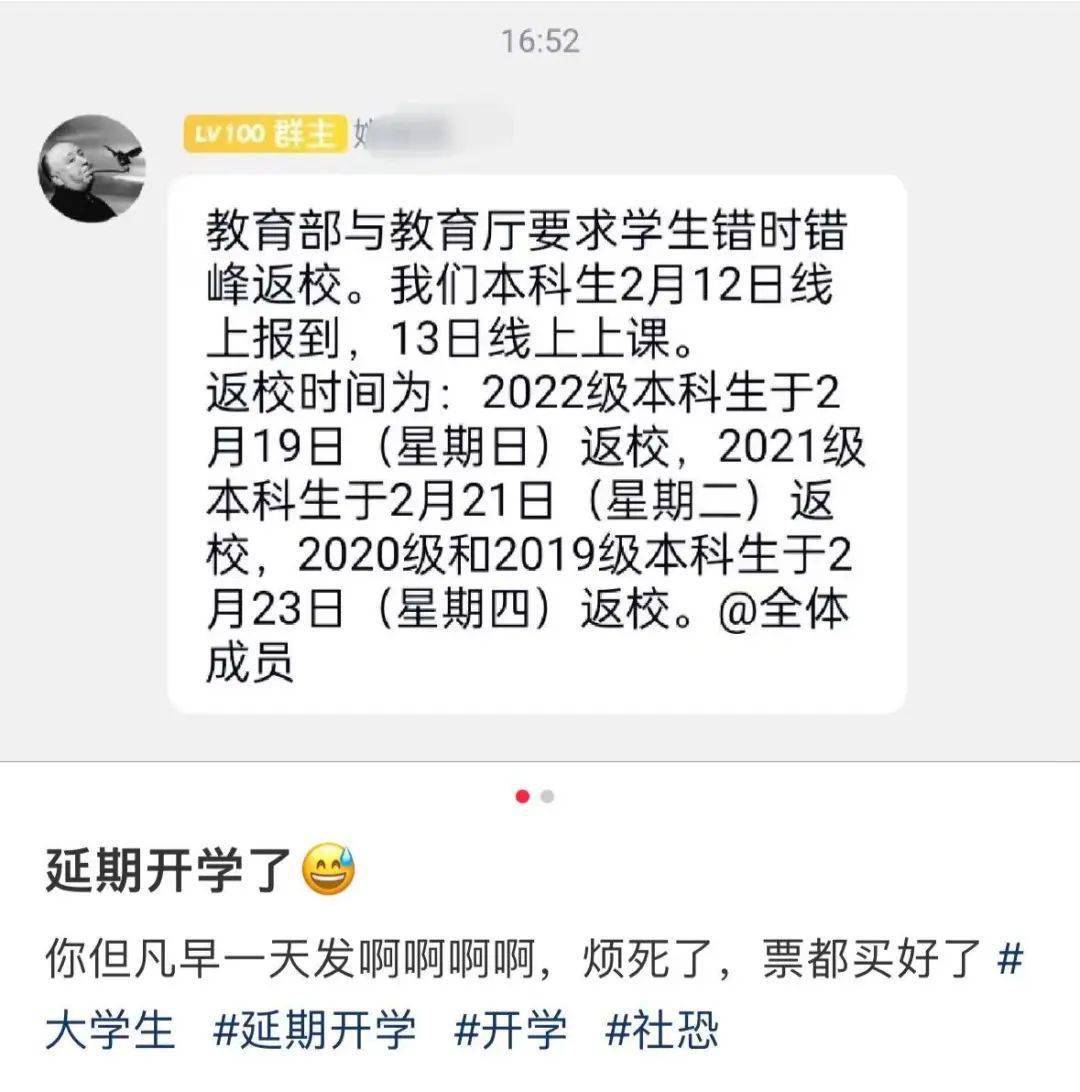Open the #大学生 hashtag

pyautogui.click(x=110, y=1030)
